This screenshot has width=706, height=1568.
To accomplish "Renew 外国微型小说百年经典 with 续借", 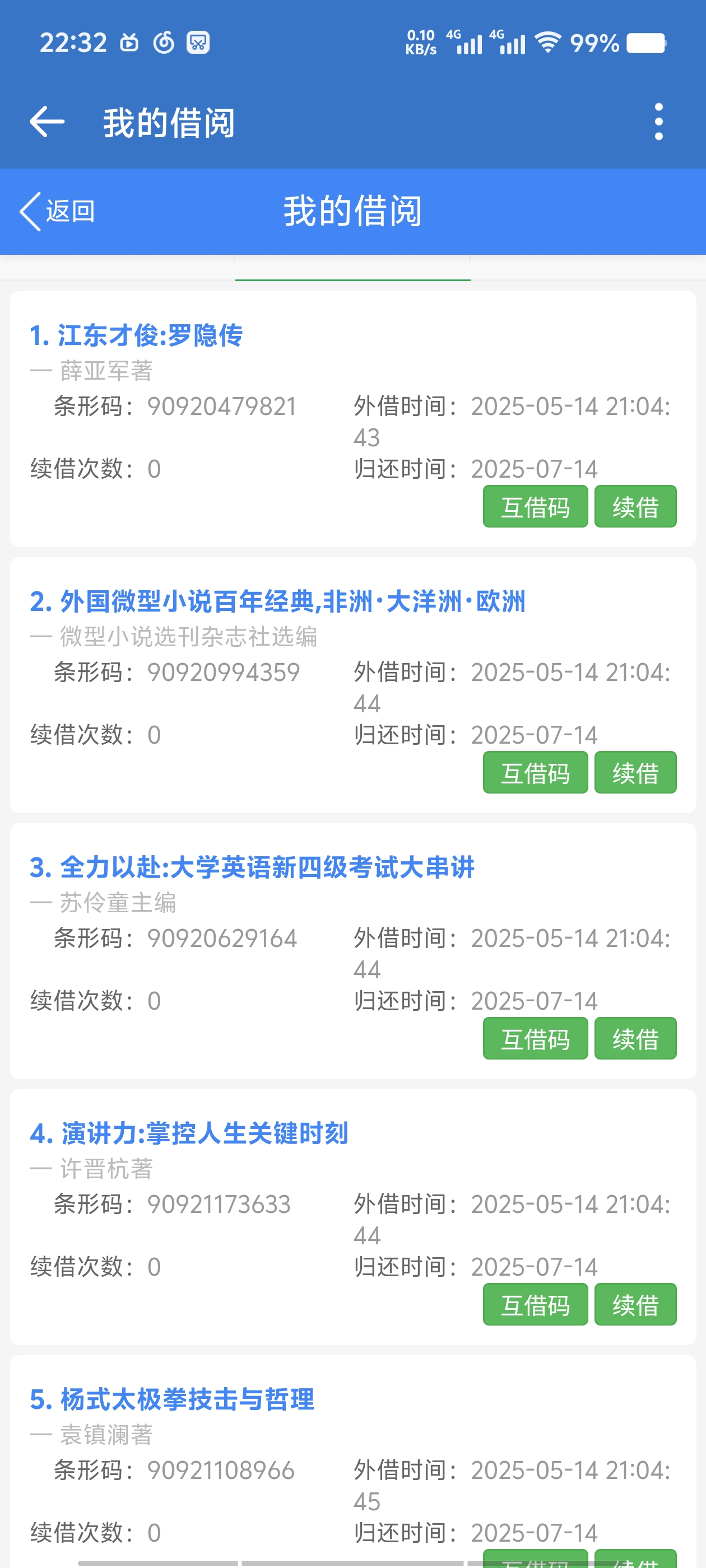I will point(635,772).
